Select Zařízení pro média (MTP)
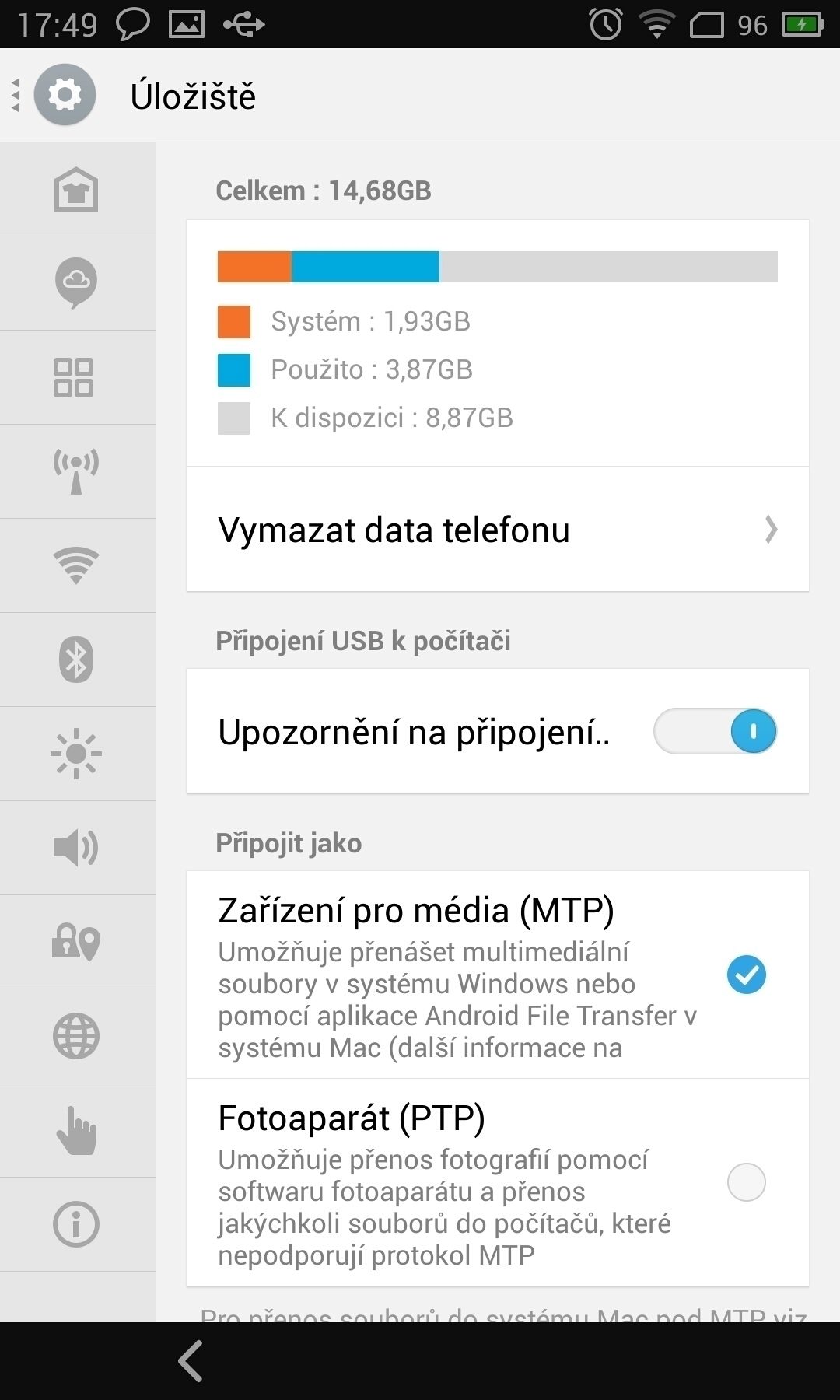This screenshot has width=840, height=1400. pyautogui.click(x=498, y=975)
